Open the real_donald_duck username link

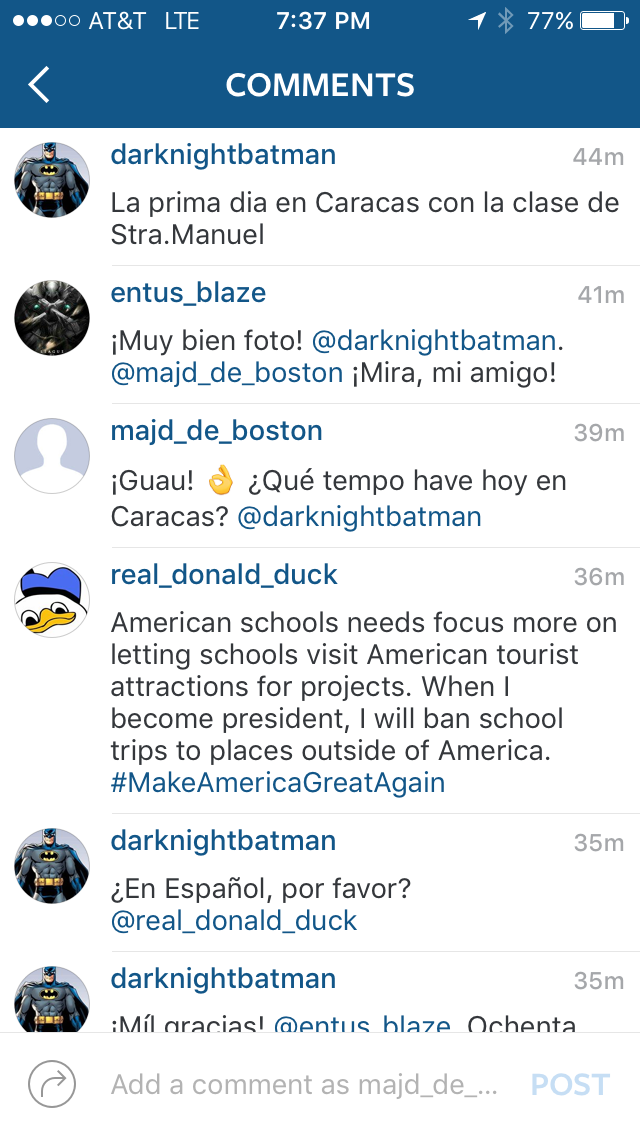point(224,575)
